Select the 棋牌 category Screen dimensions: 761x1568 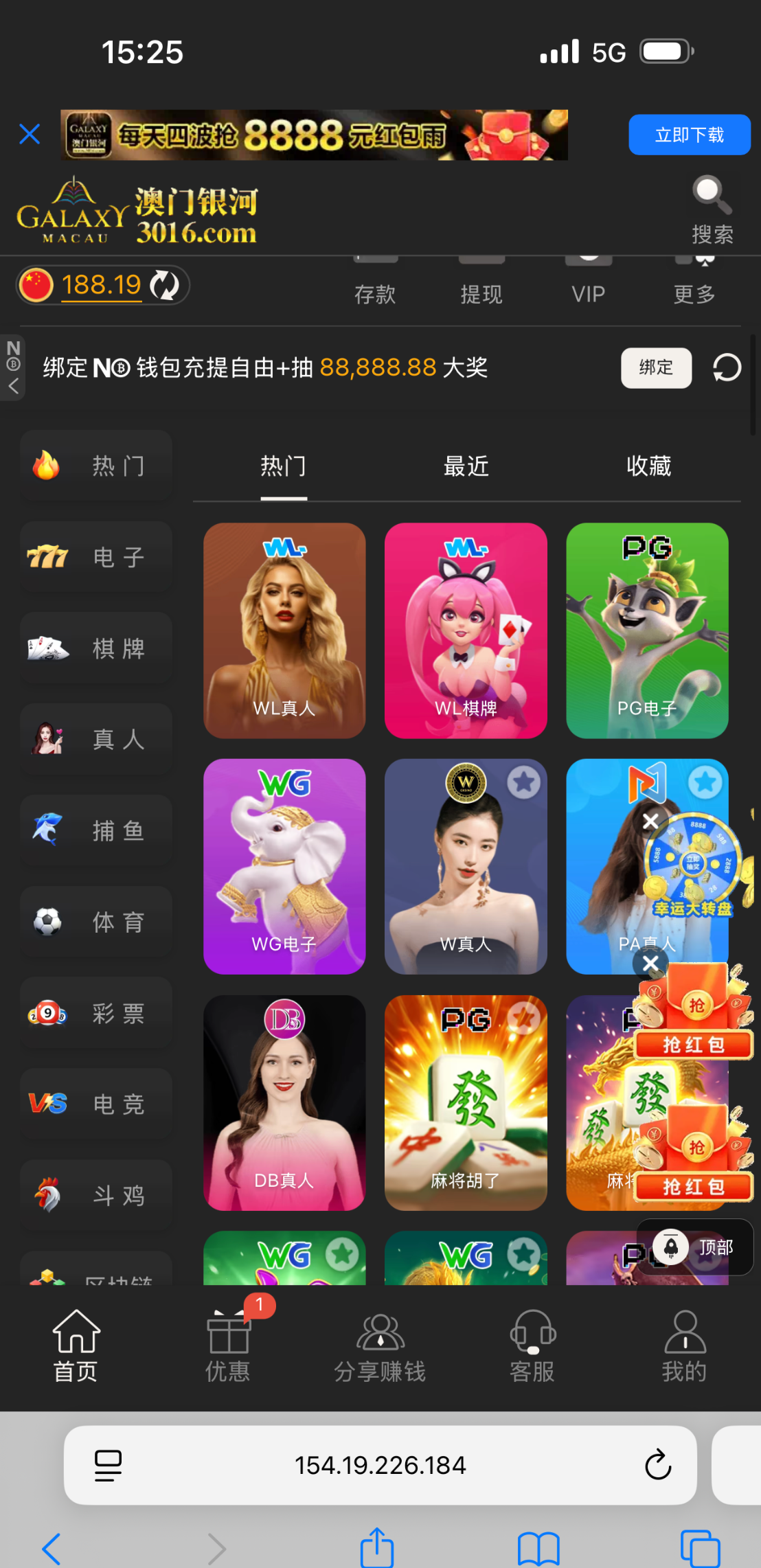pos(96,648)
